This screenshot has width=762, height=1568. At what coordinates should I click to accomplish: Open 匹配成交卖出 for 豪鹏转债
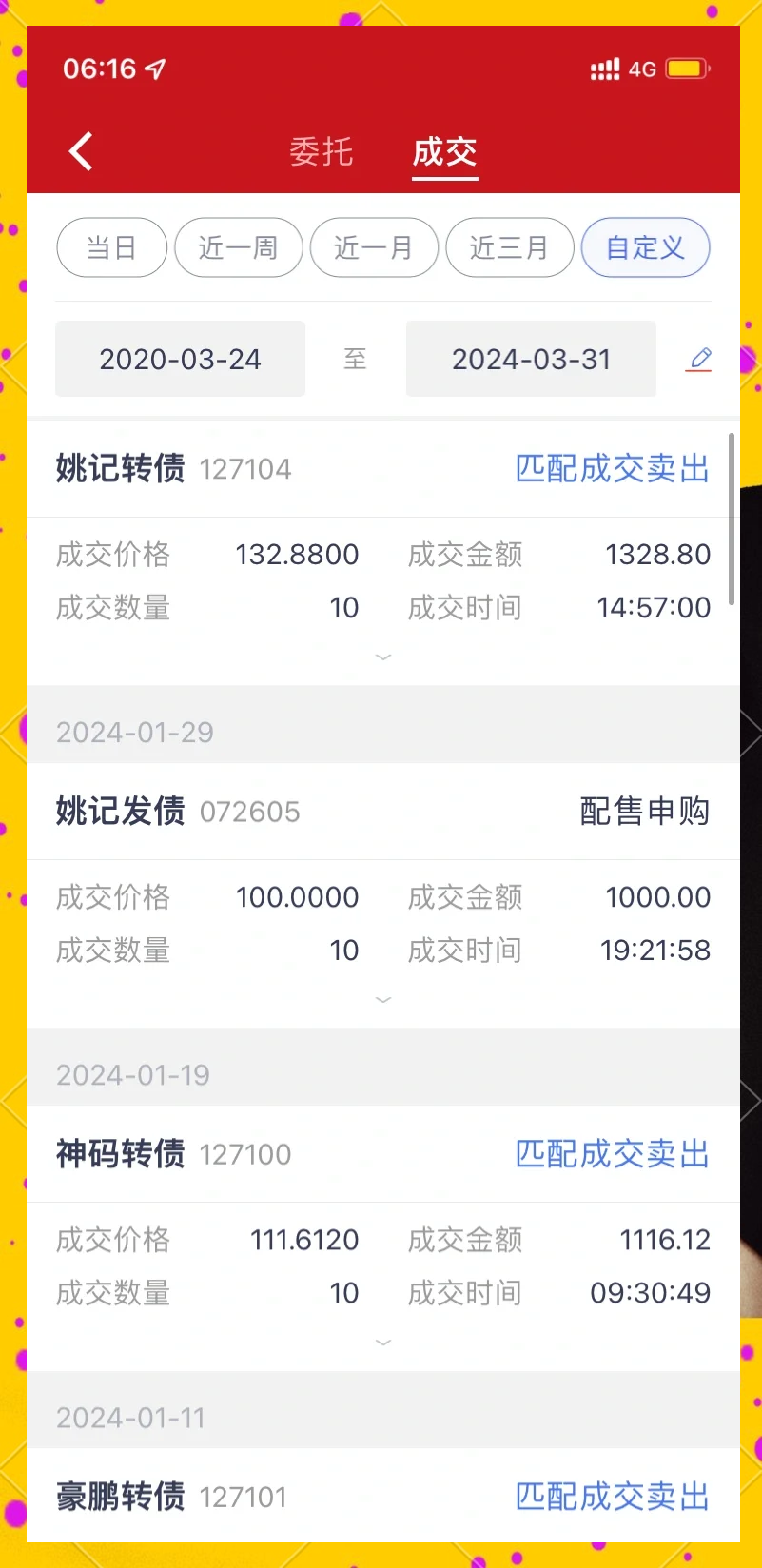coord(611,1497)
